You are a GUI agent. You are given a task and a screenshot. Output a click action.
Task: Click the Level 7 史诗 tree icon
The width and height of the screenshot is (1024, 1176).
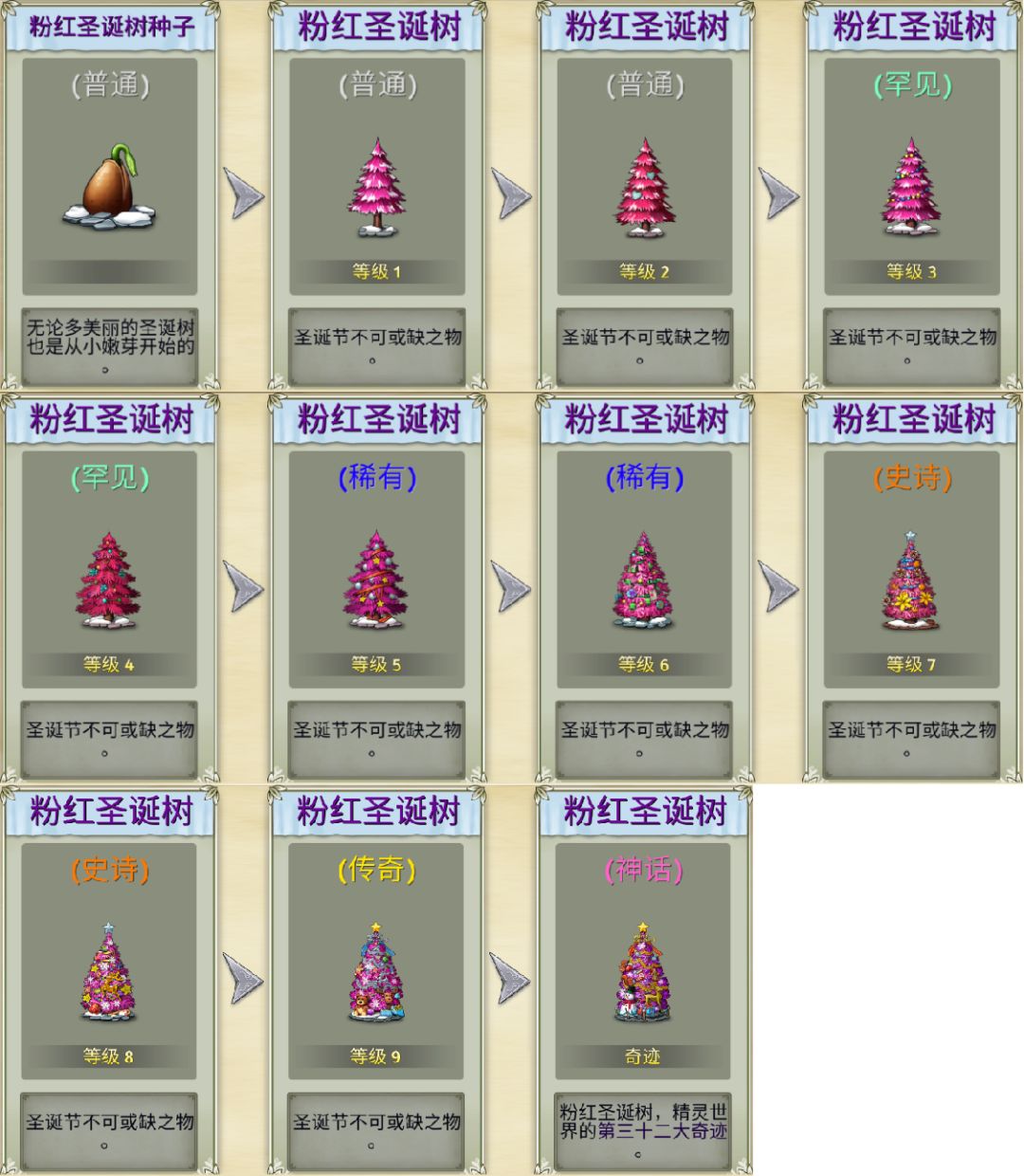click(908, 583)
